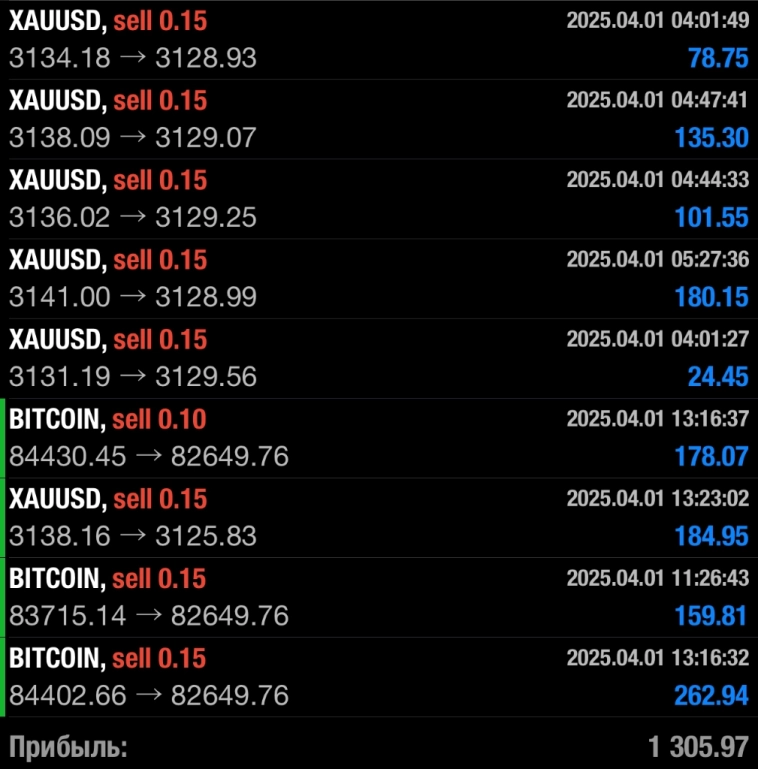This screenshot has height=769, width=758.
Task: Open the XAUUSD sell with profit 135.30
Action: click(x=379, y=119)
